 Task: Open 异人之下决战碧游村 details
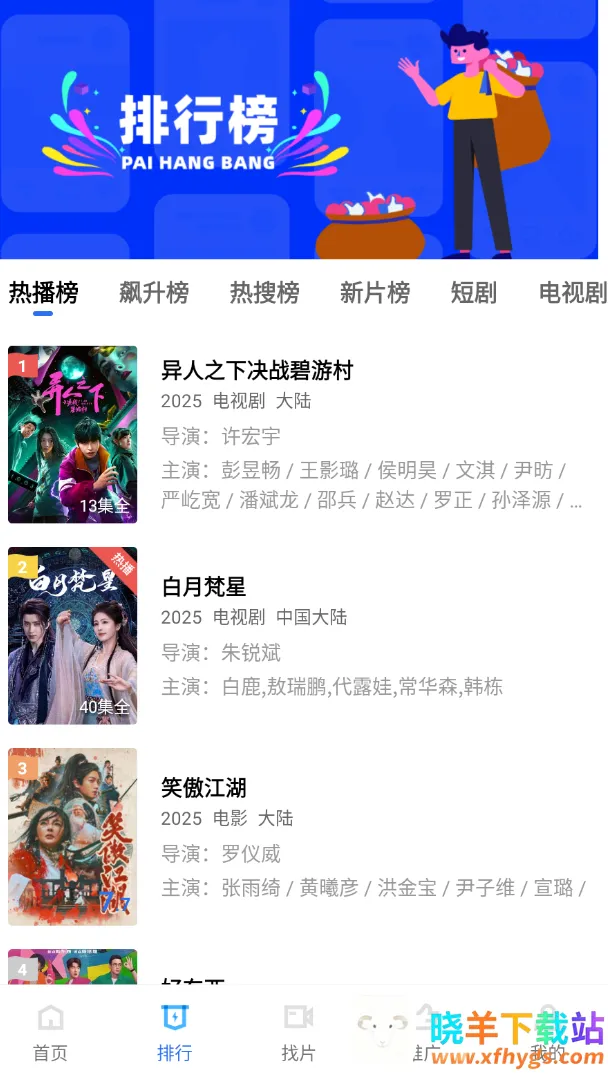(257, 371)
